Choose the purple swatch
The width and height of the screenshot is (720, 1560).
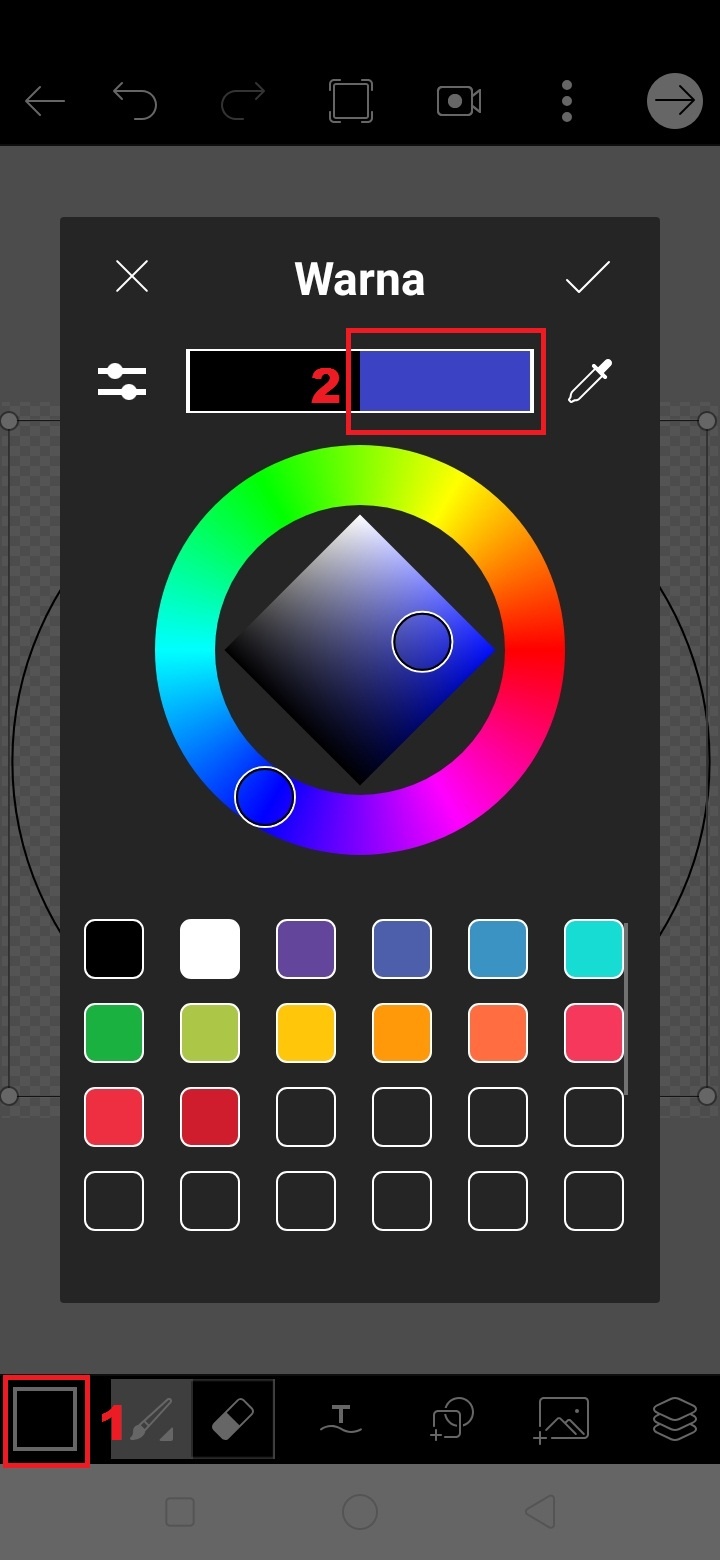306,949
